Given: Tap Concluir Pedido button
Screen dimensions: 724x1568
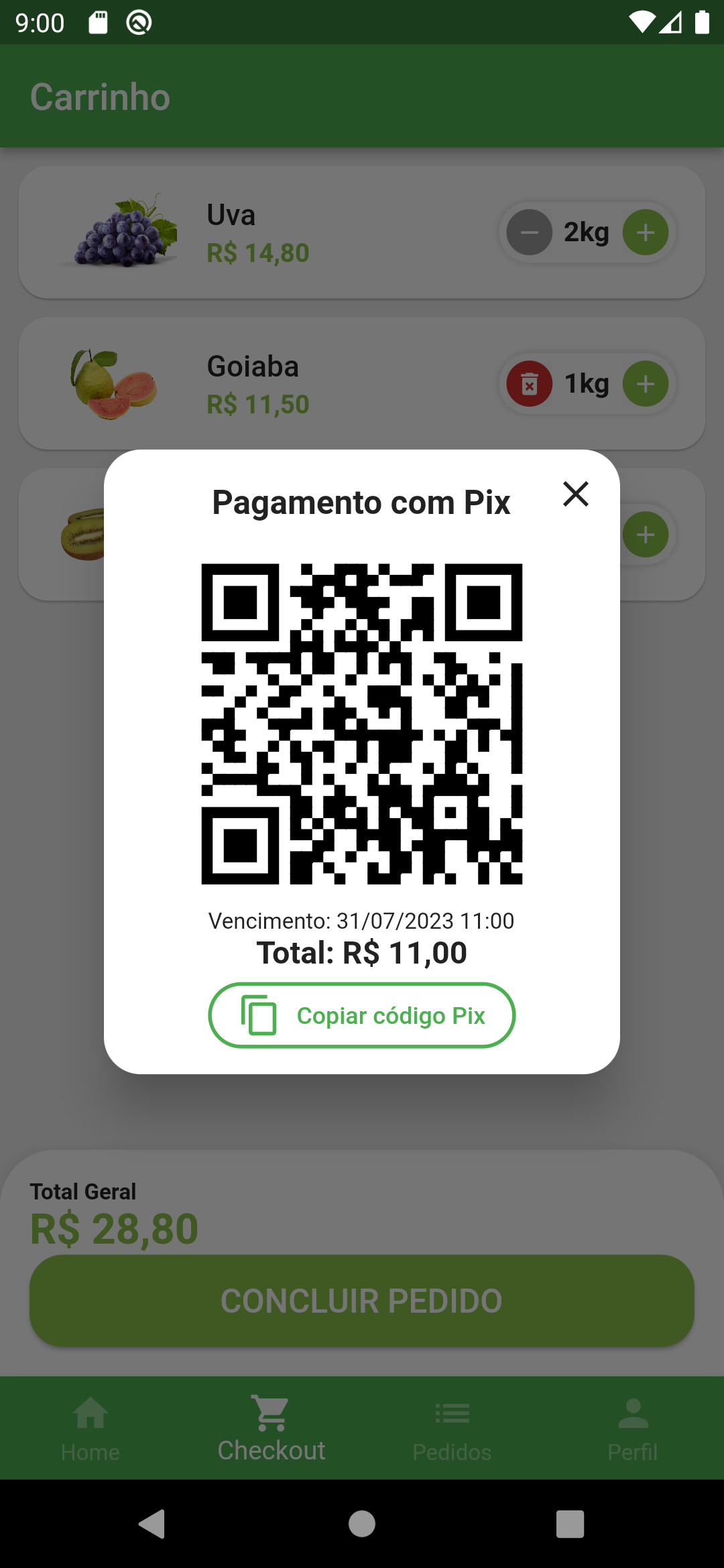Looking at the screenshot, I should coord(362,1301).
